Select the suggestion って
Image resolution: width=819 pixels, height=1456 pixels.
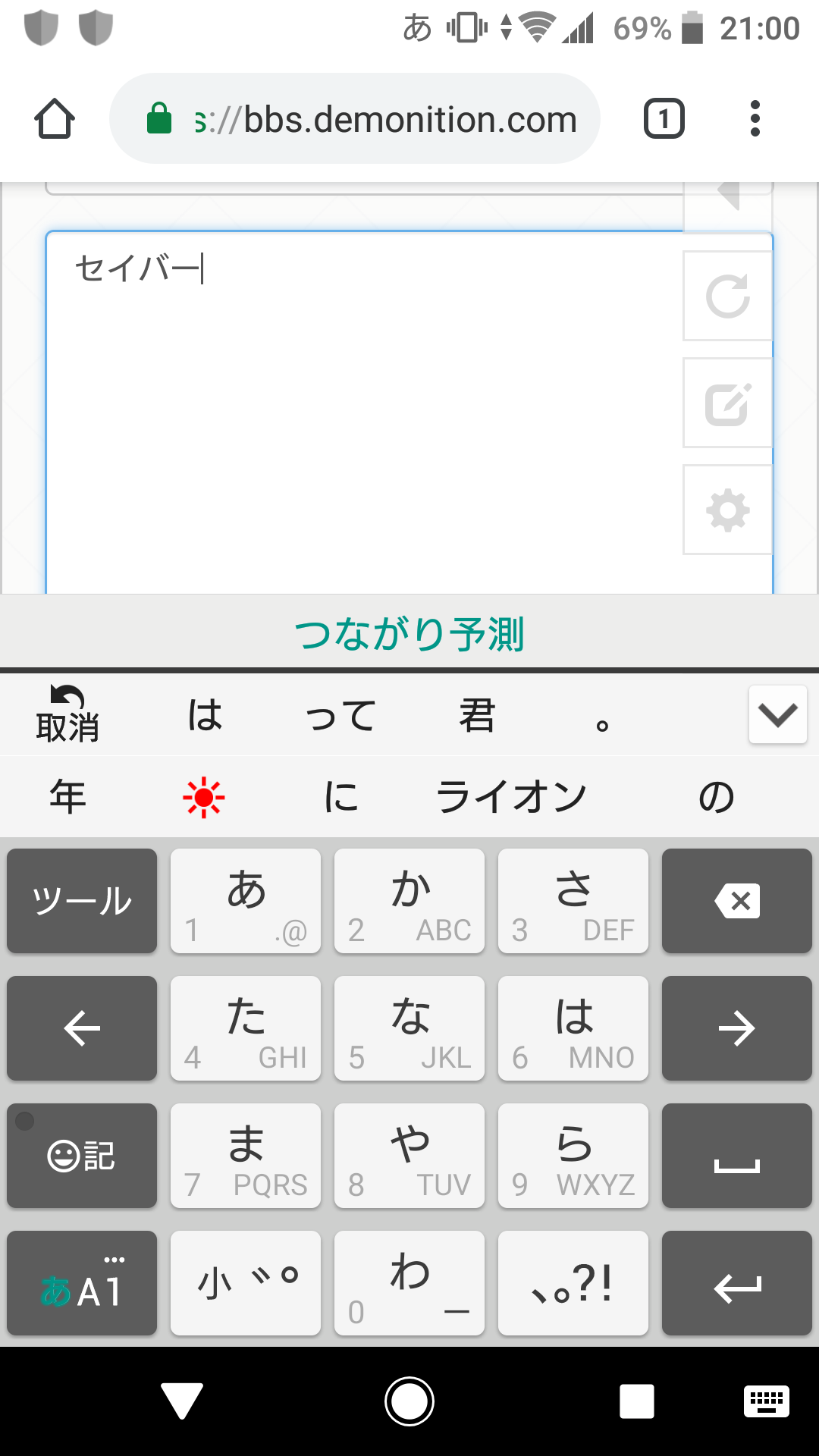click(x=340, y=715)
